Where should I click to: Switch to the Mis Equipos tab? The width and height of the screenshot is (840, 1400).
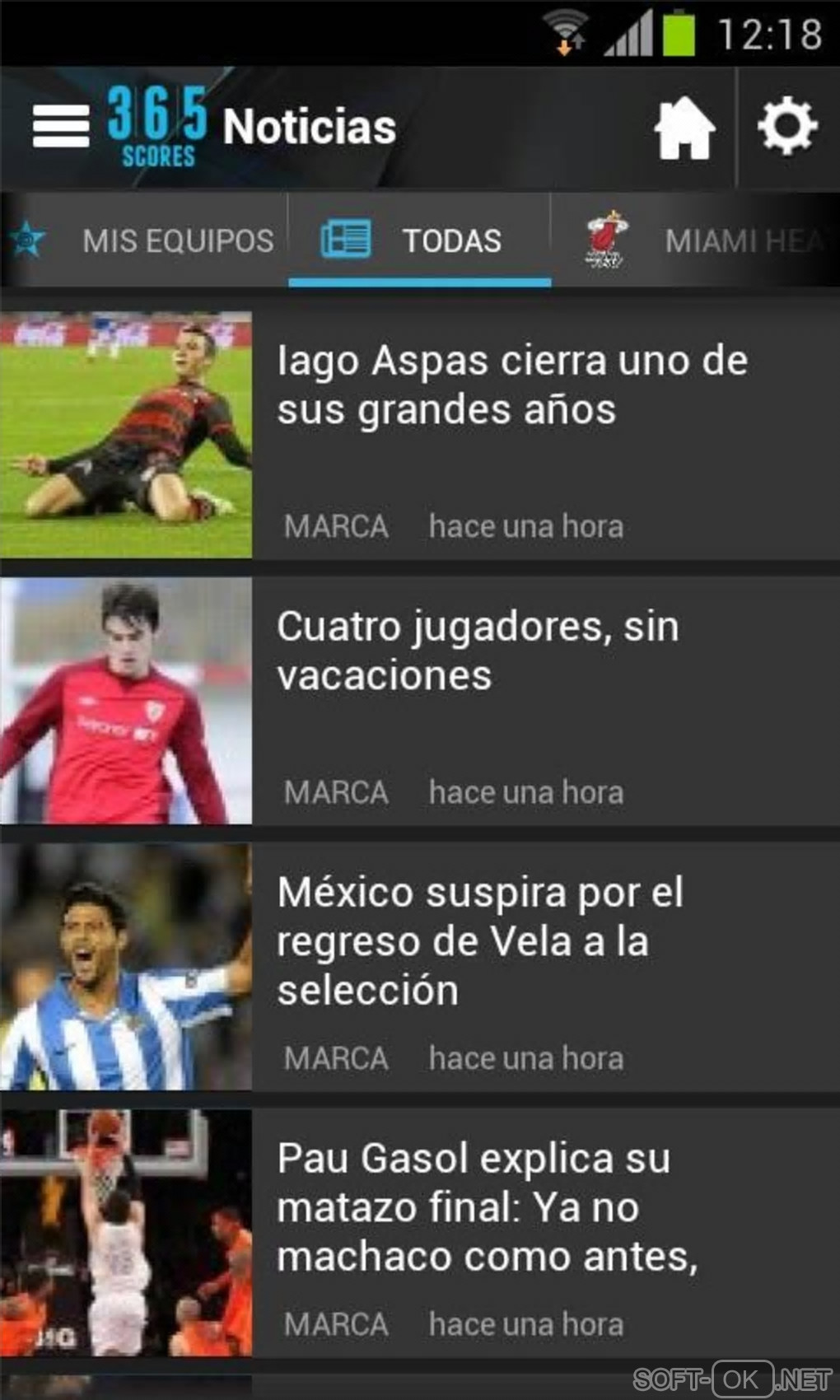tap(144, 240)
